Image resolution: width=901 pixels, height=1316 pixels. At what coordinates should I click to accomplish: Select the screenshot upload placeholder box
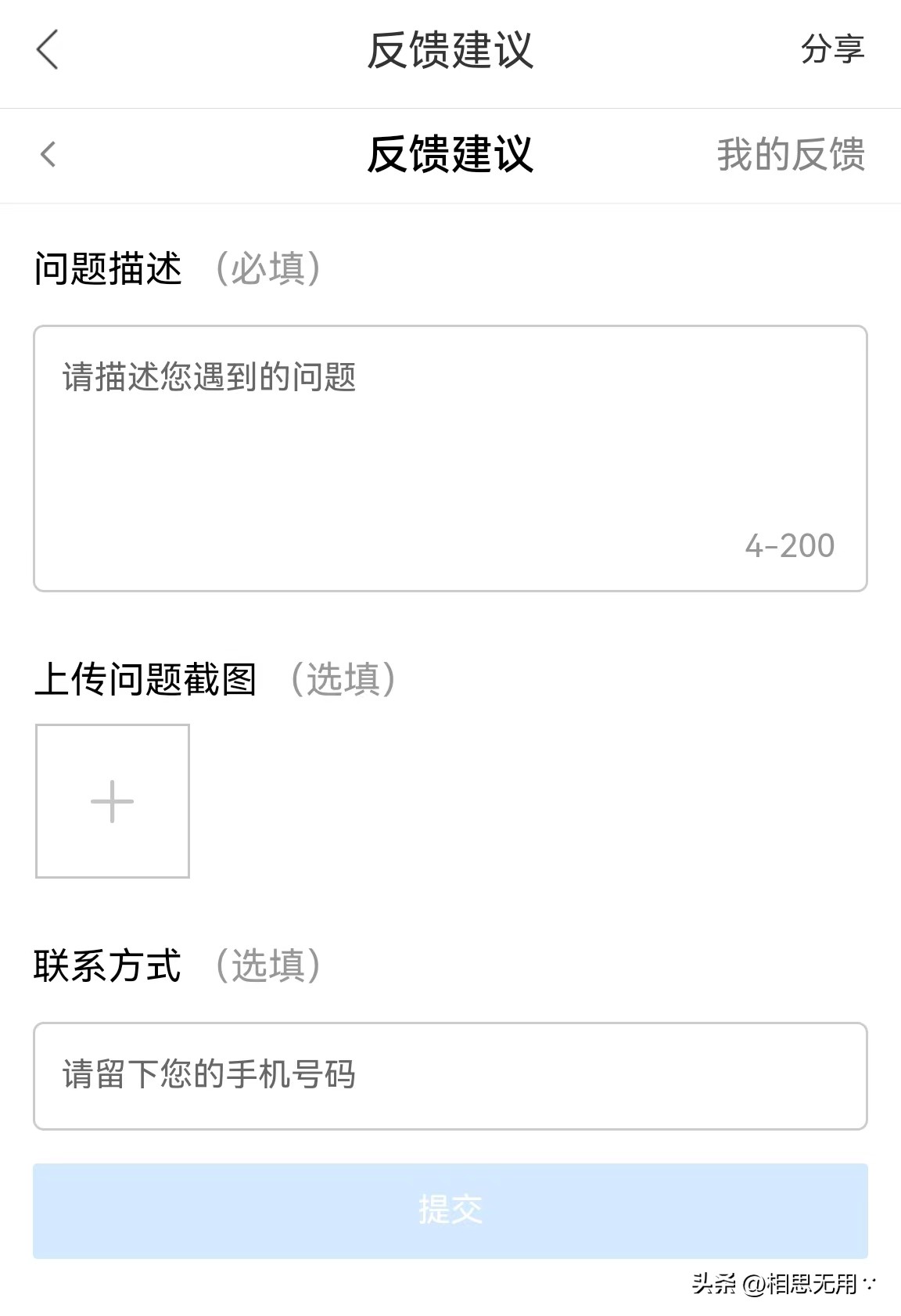(x=112, y=800)
